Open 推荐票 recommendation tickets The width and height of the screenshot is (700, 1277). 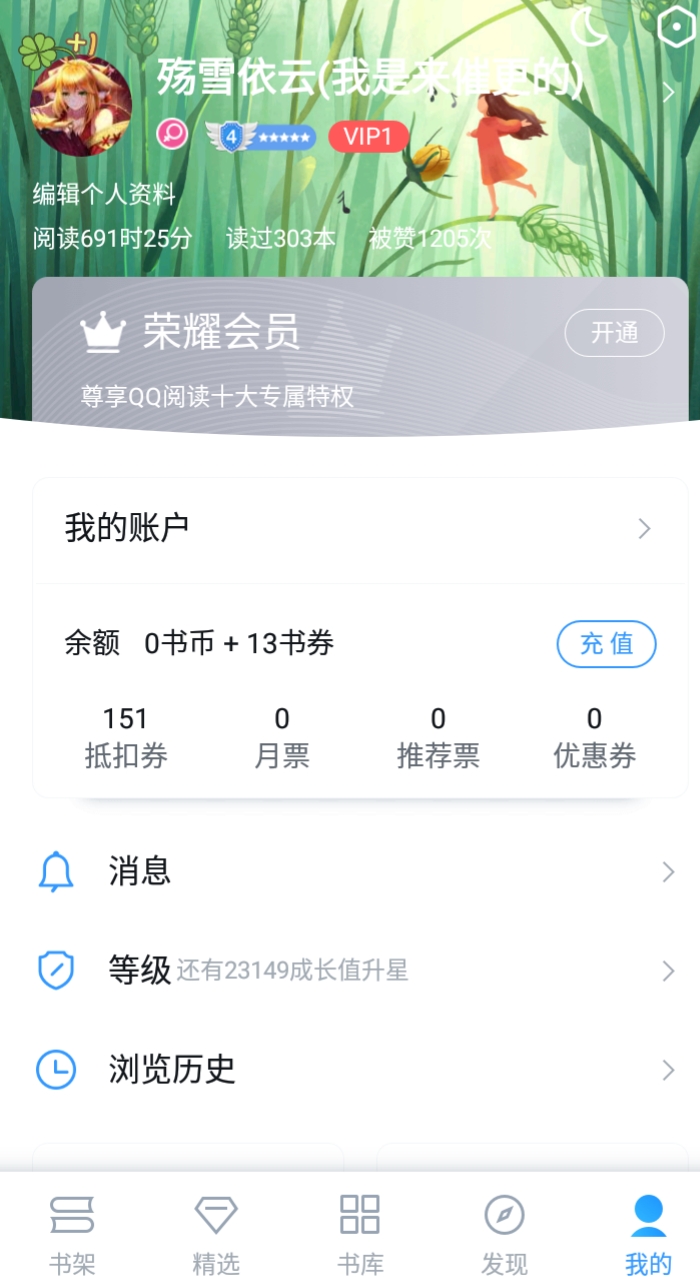438,738
